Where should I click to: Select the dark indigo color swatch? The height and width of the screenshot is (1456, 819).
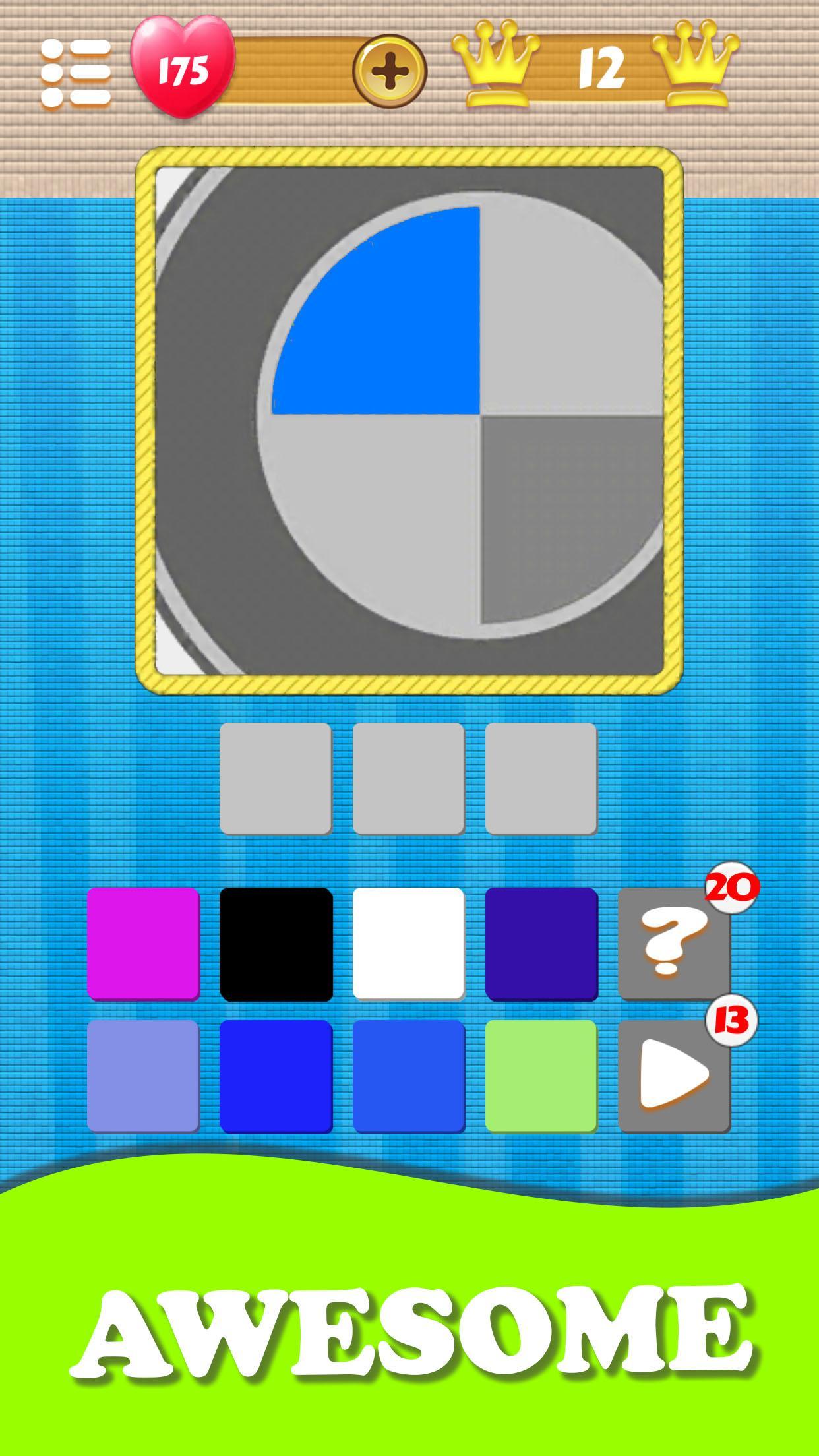541,943
